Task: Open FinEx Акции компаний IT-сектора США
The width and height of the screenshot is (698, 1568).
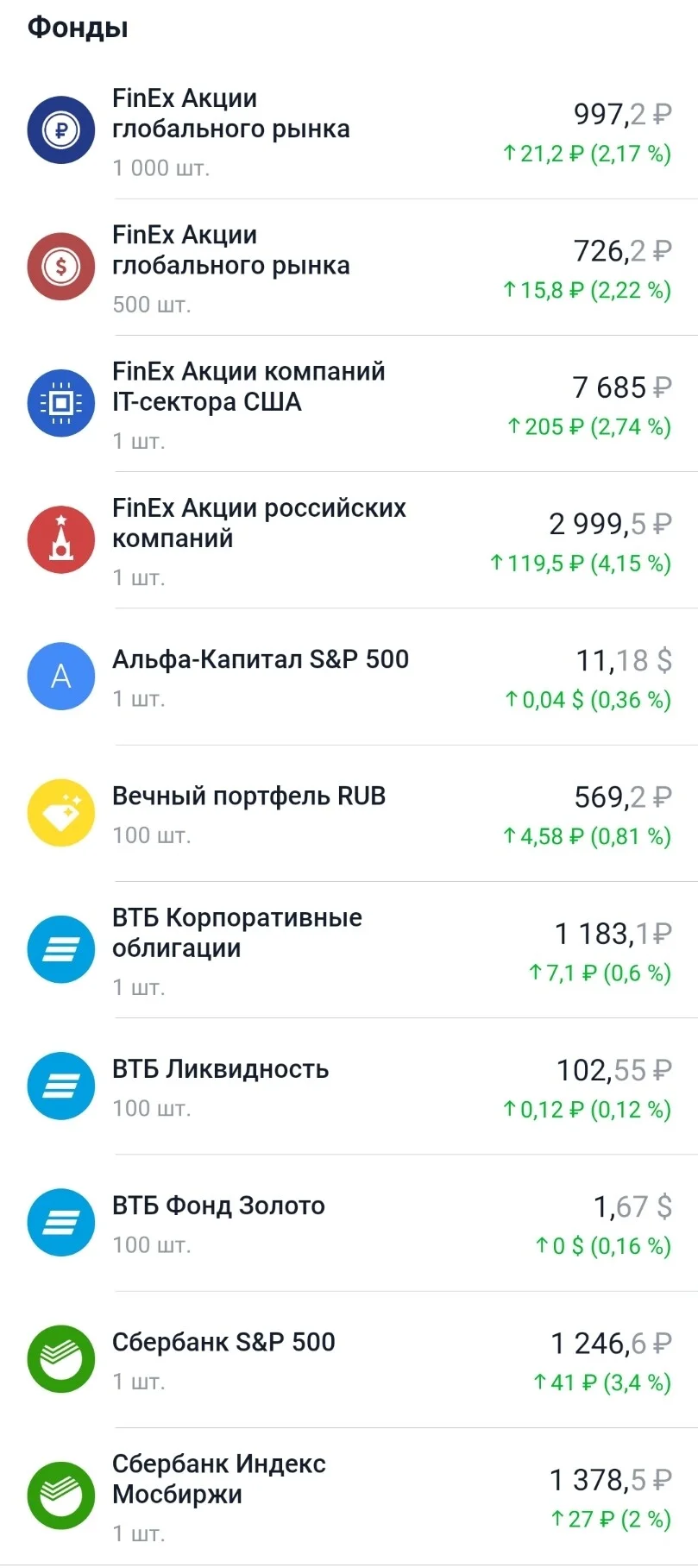Action: click(x=349, y=403)
